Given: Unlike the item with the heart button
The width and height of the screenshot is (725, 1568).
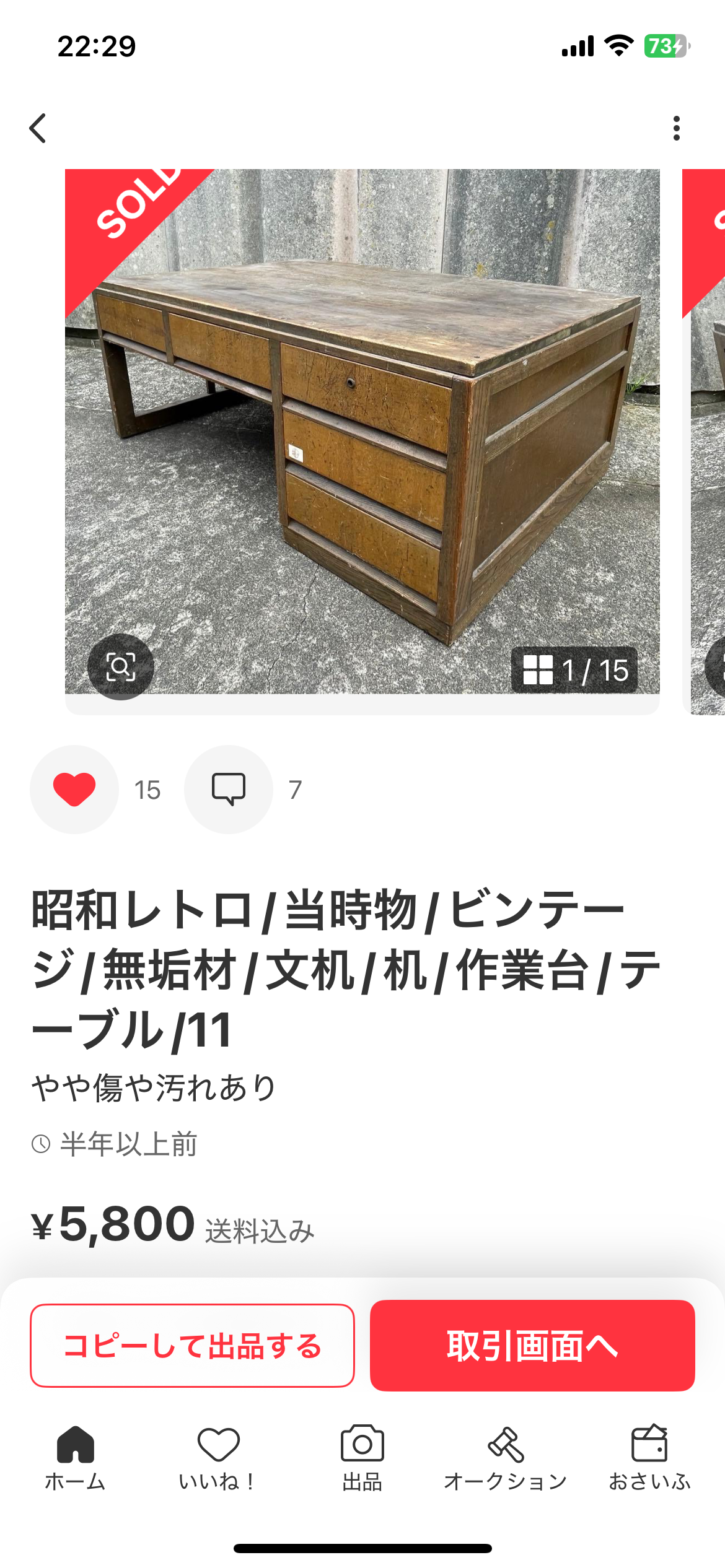Looking at the screenshot, I should pos(74,790).
